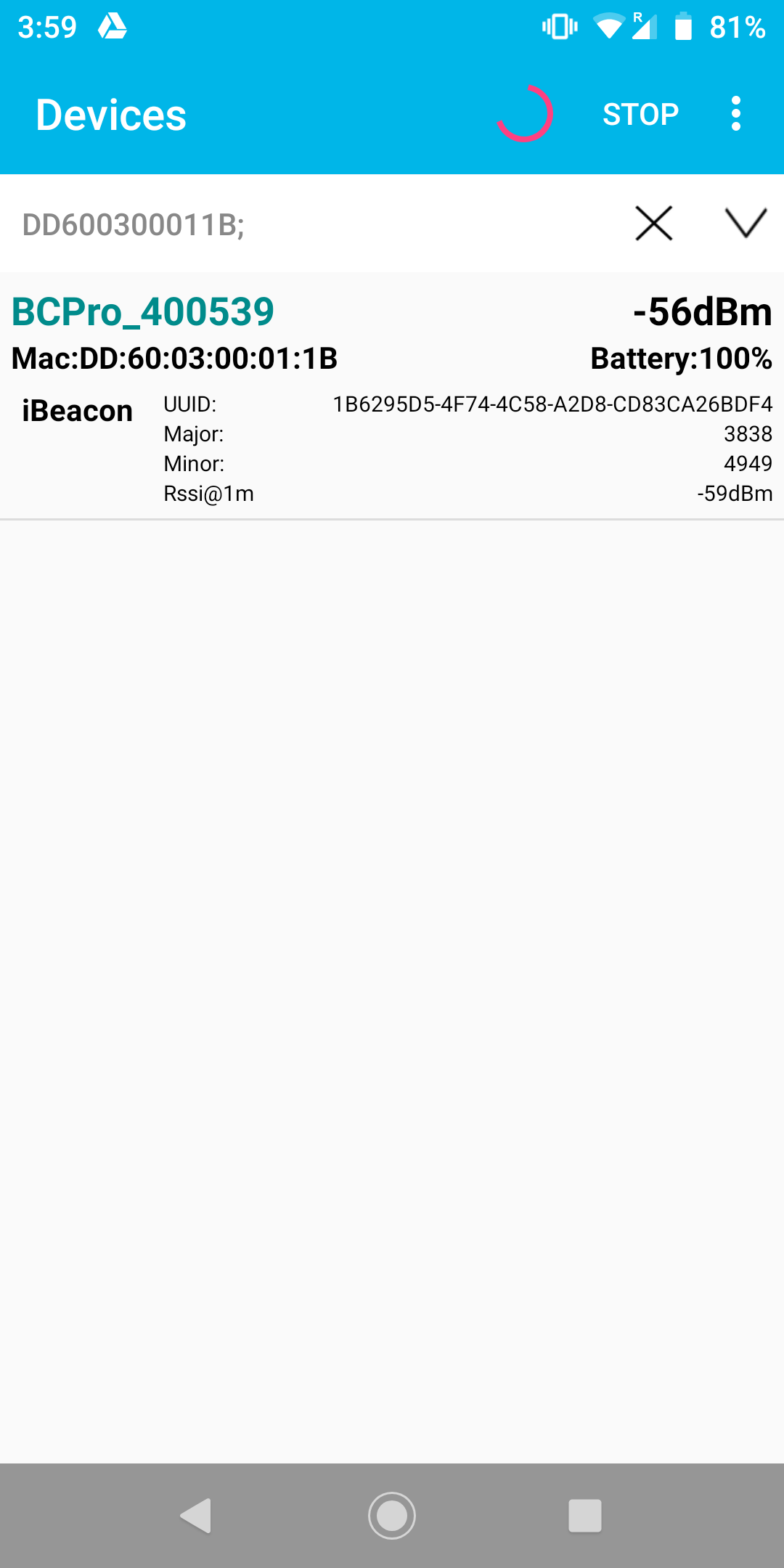Tap the pink scanning spinner indicator
Screen dimensions: 784x1568
[x=526, y=113]
